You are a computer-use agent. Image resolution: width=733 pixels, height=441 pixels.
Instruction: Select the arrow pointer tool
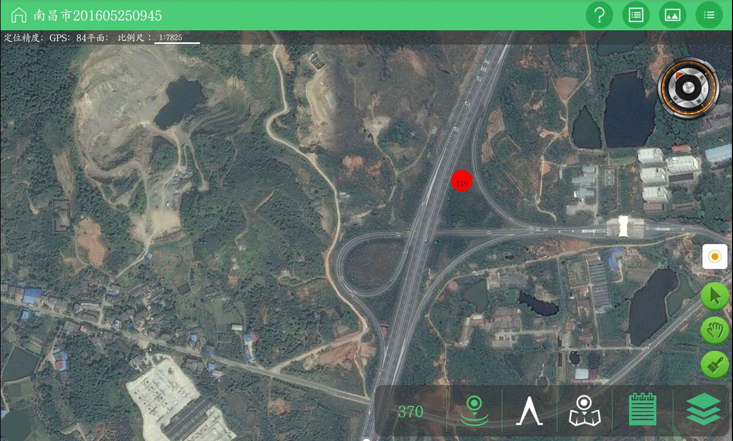point(715,296)
